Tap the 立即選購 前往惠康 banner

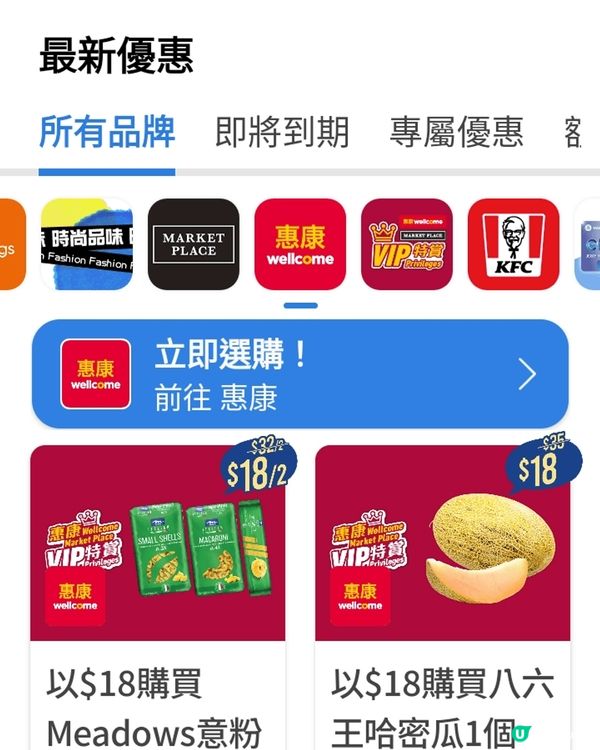pos(300,374)
